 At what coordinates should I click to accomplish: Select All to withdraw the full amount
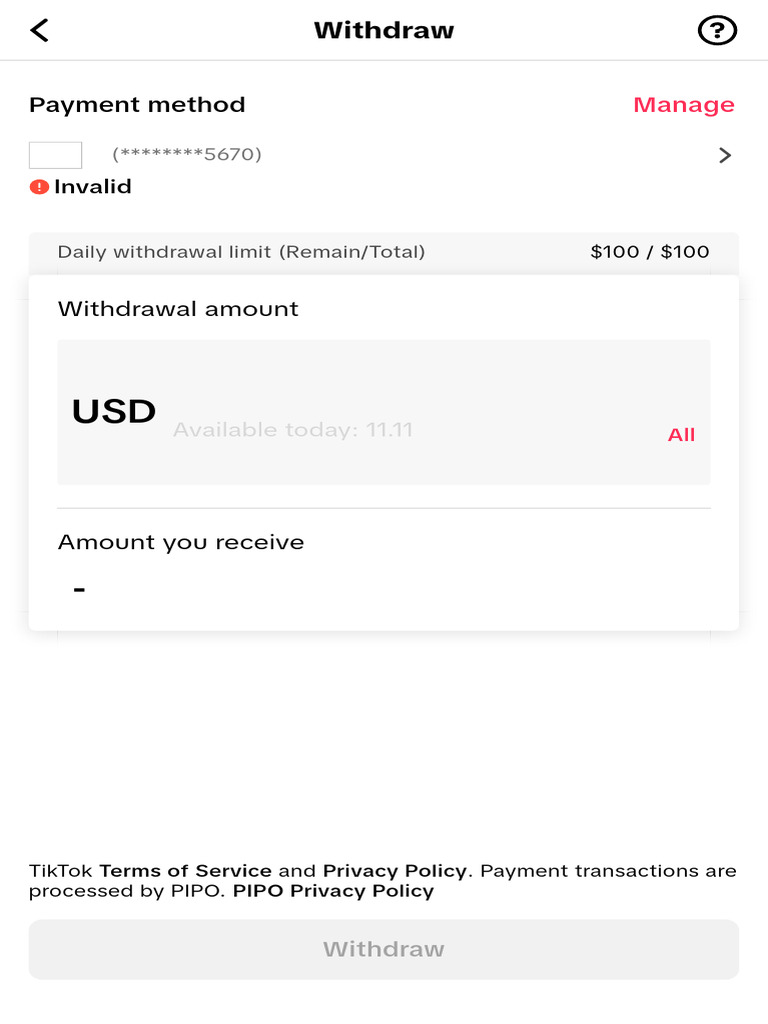tap(681, 435)
